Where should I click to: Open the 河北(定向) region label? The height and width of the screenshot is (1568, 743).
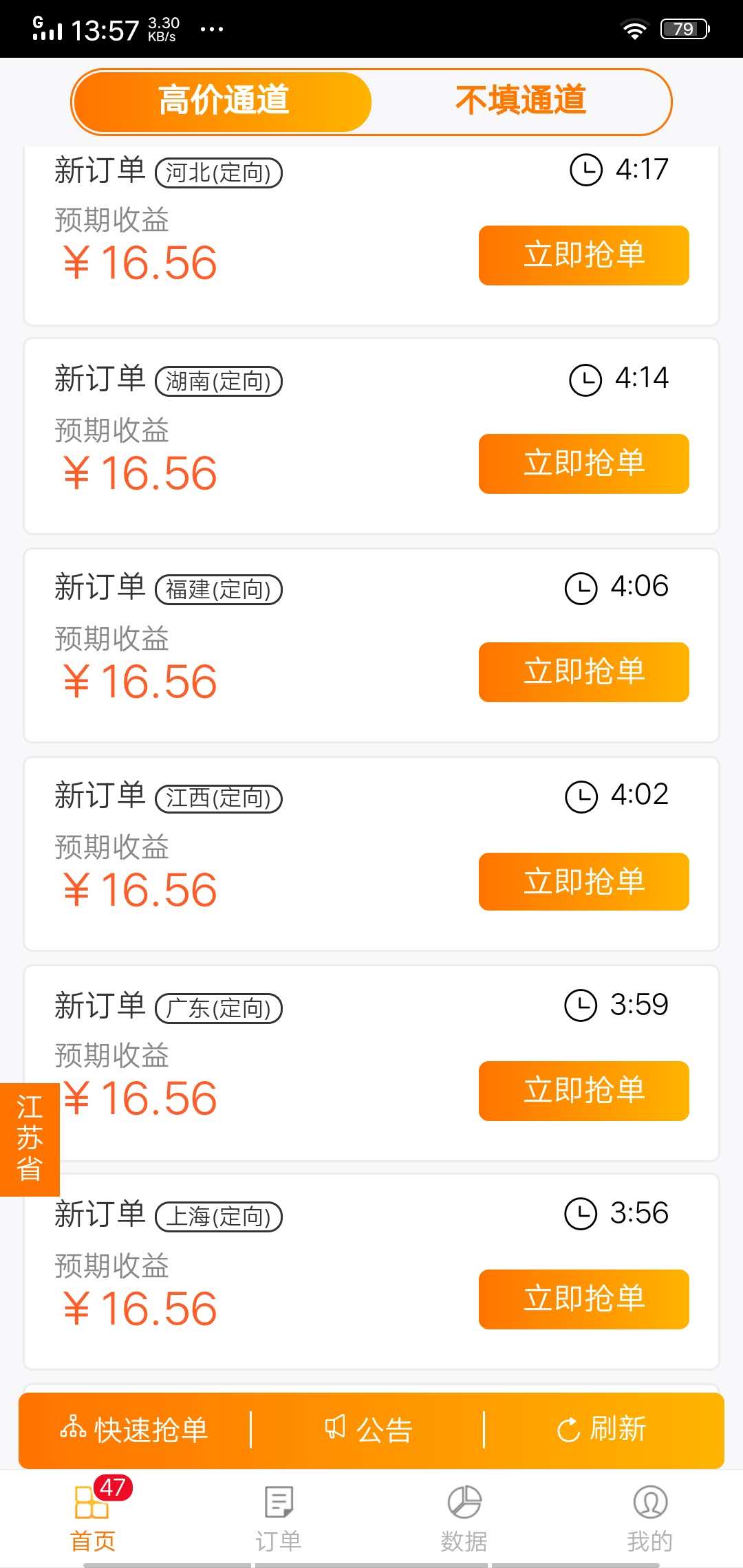click(x=220, y=173)
